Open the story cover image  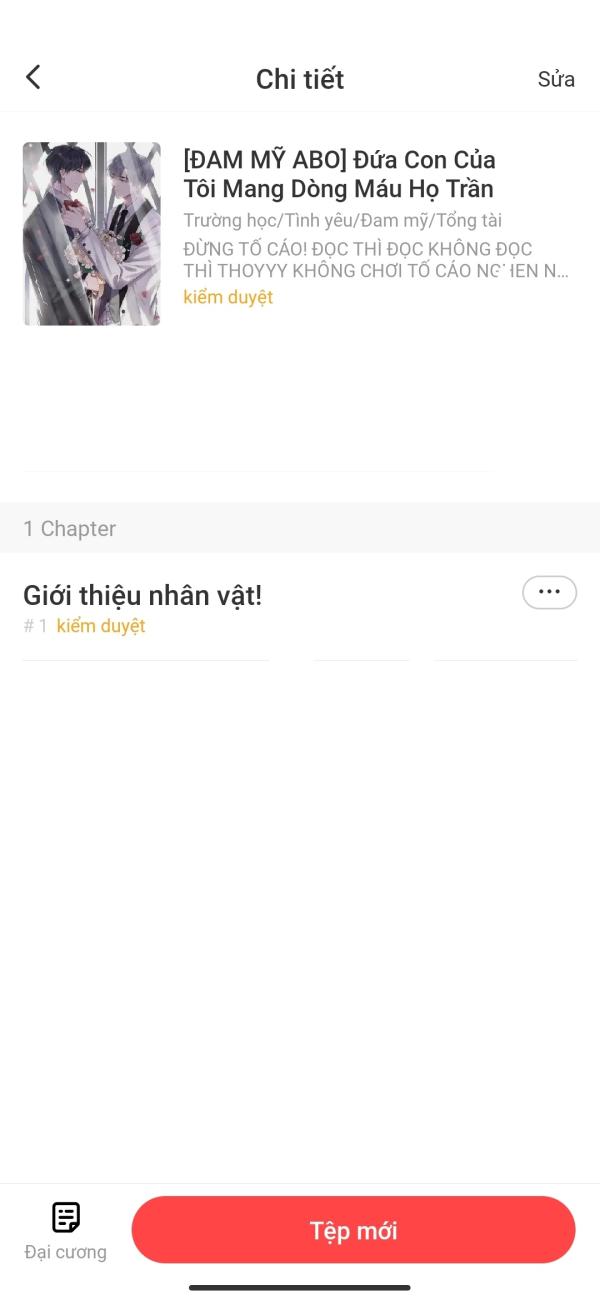92,234
